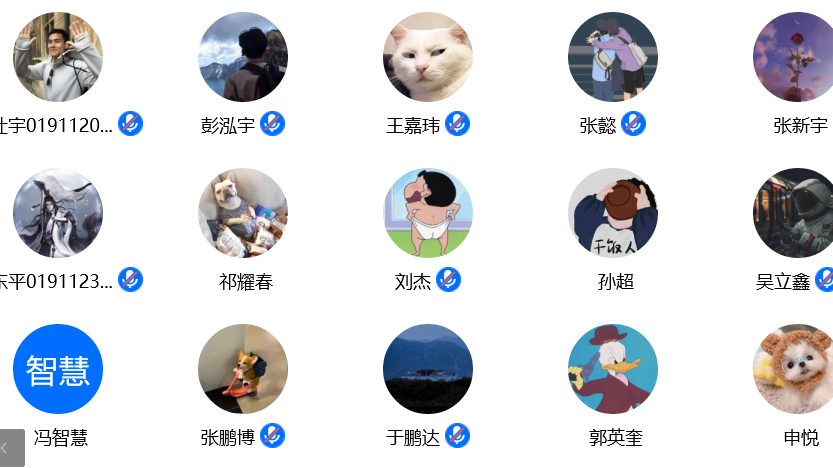Open 刘杰's cartoon avatar
833x468 pixels.
[x=428, y=213]
